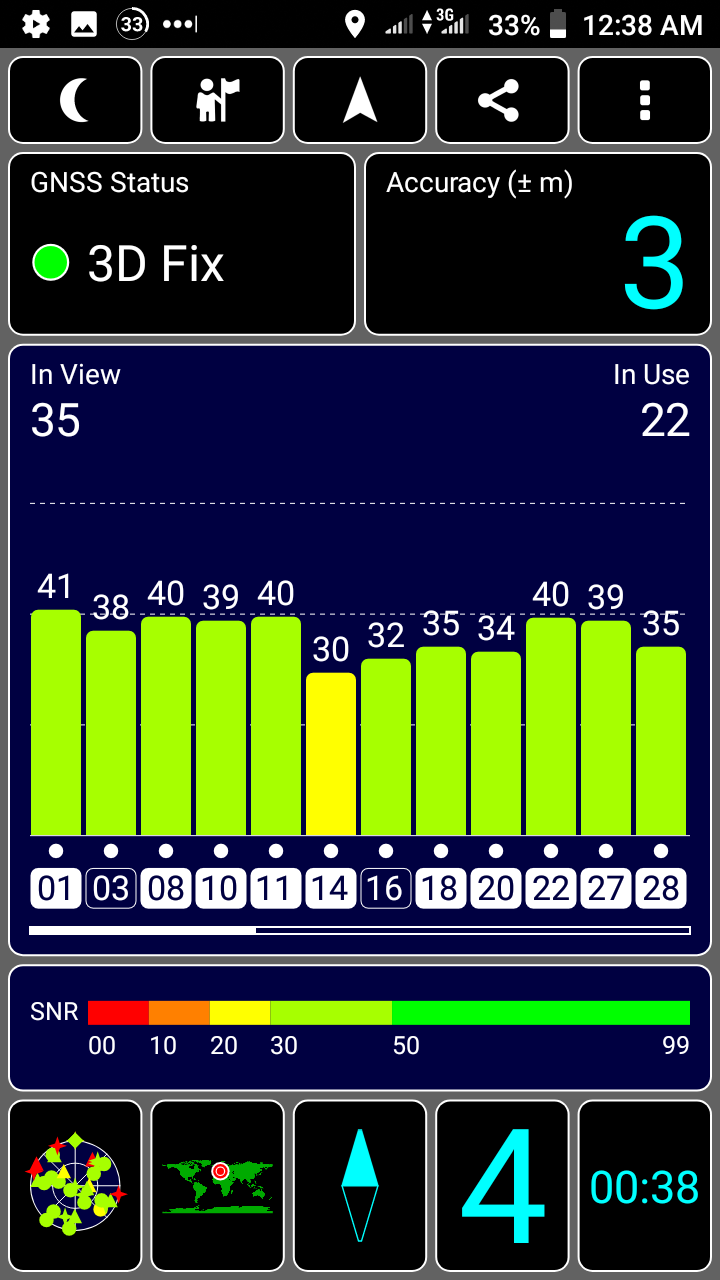The width and height of the screenshot is (720, 1280).
Task: Open the 00:38 time tile
Action: (x=645, y=1186)
